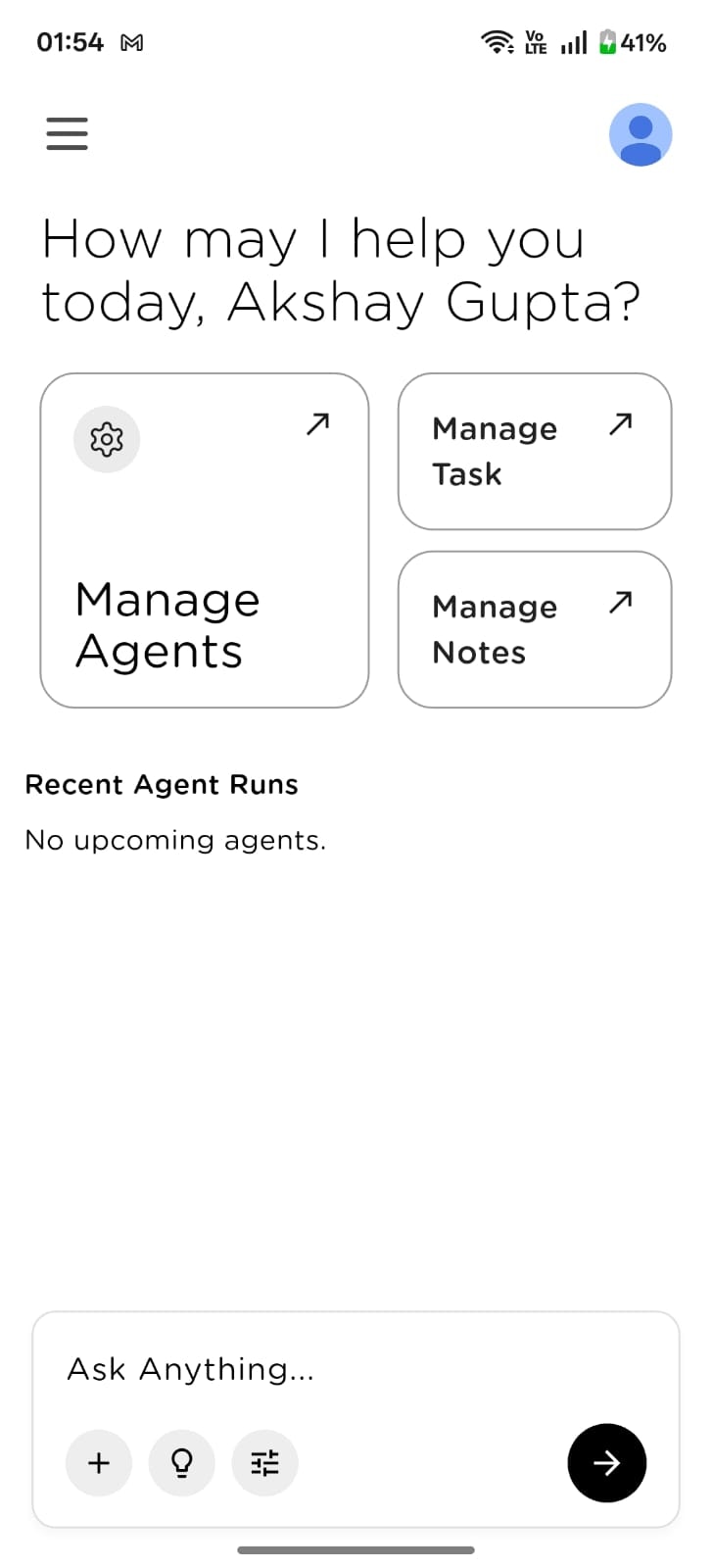Open the sliders settings icon
This screenshot has height=1568, width=712.
(265, 1463)
